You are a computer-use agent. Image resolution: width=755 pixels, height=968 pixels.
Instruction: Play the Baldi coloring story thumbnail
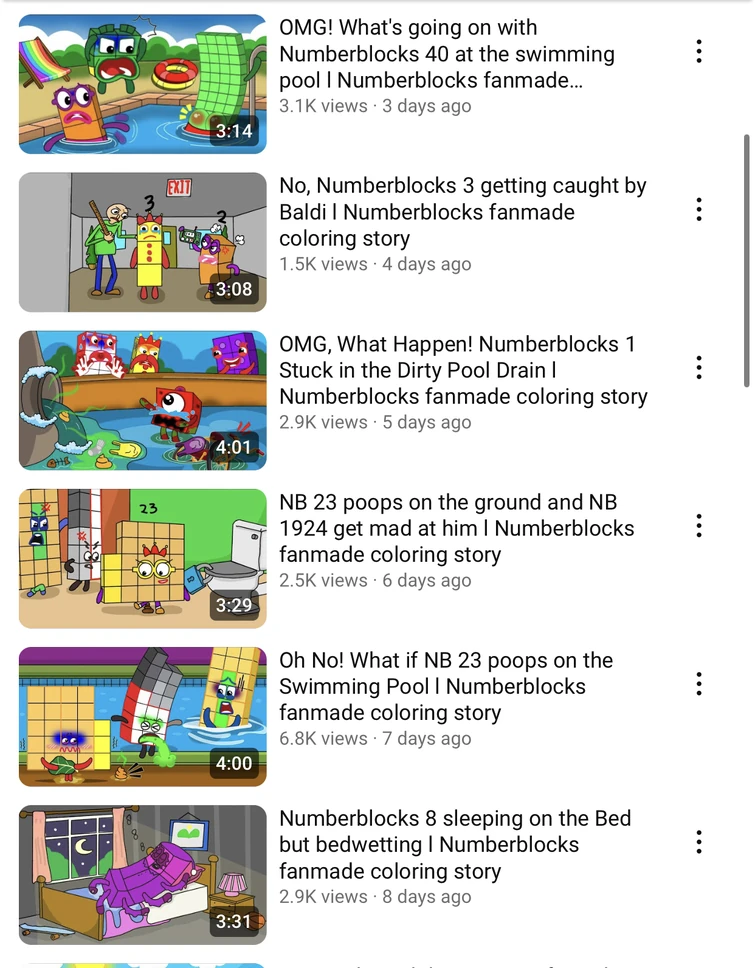pyautogui.click(x=142, y=241)
